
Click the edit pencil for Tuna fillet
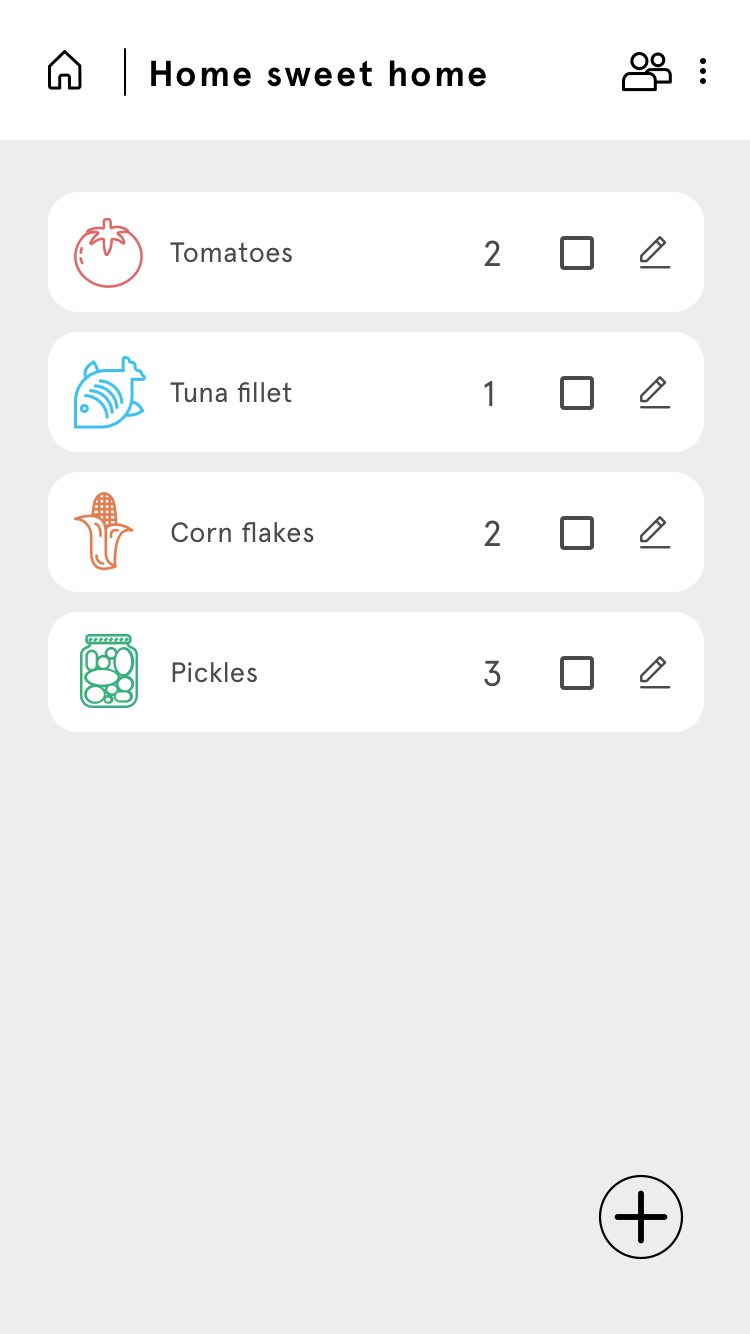tap(654, 392)
